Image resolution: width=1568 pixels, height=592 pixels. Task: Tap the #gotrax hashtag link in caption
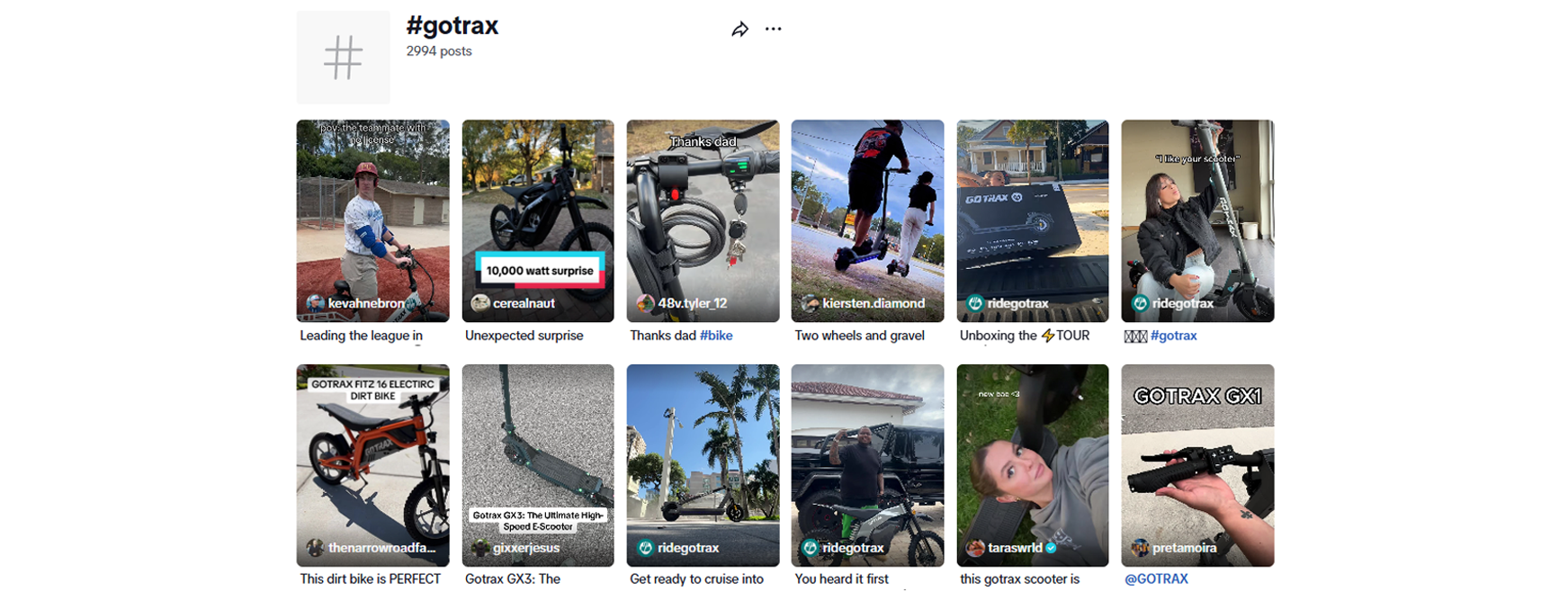point(1173,336)
